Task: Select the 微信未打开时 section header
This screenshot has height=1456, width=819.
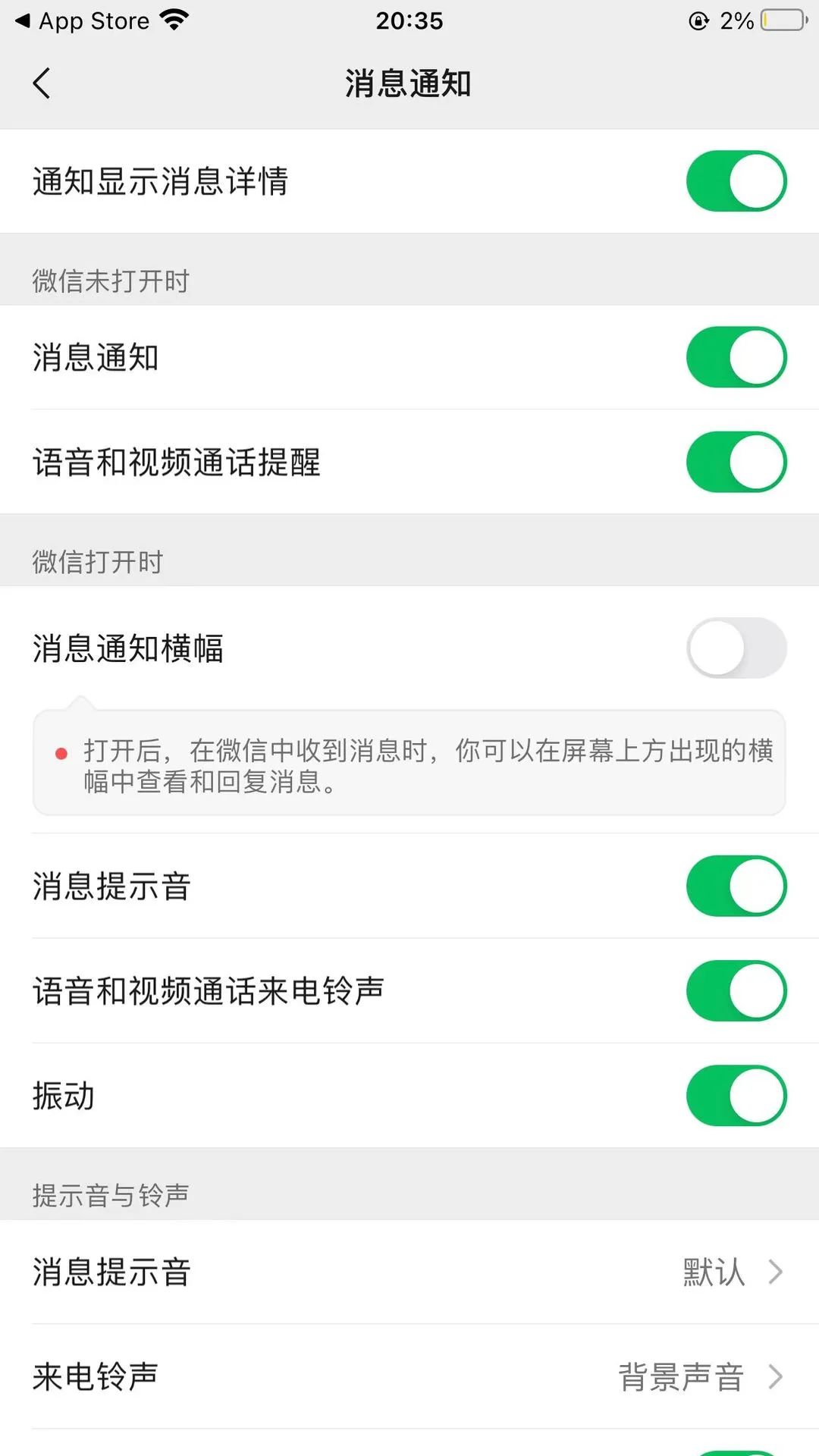Action: pyautogui.click(x=111, y=281)
